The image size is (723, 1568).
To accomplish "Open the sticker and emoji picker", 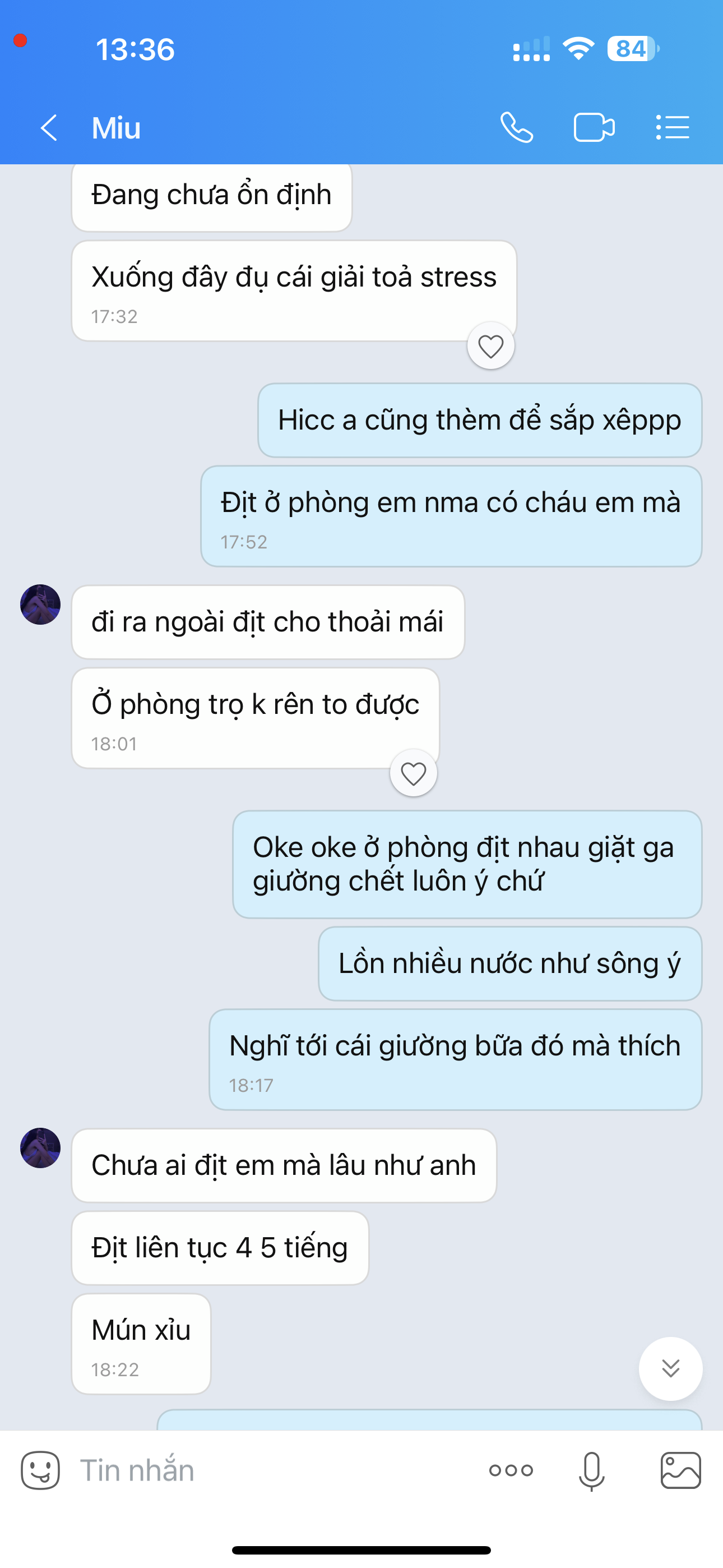I will pos(40,1470).
